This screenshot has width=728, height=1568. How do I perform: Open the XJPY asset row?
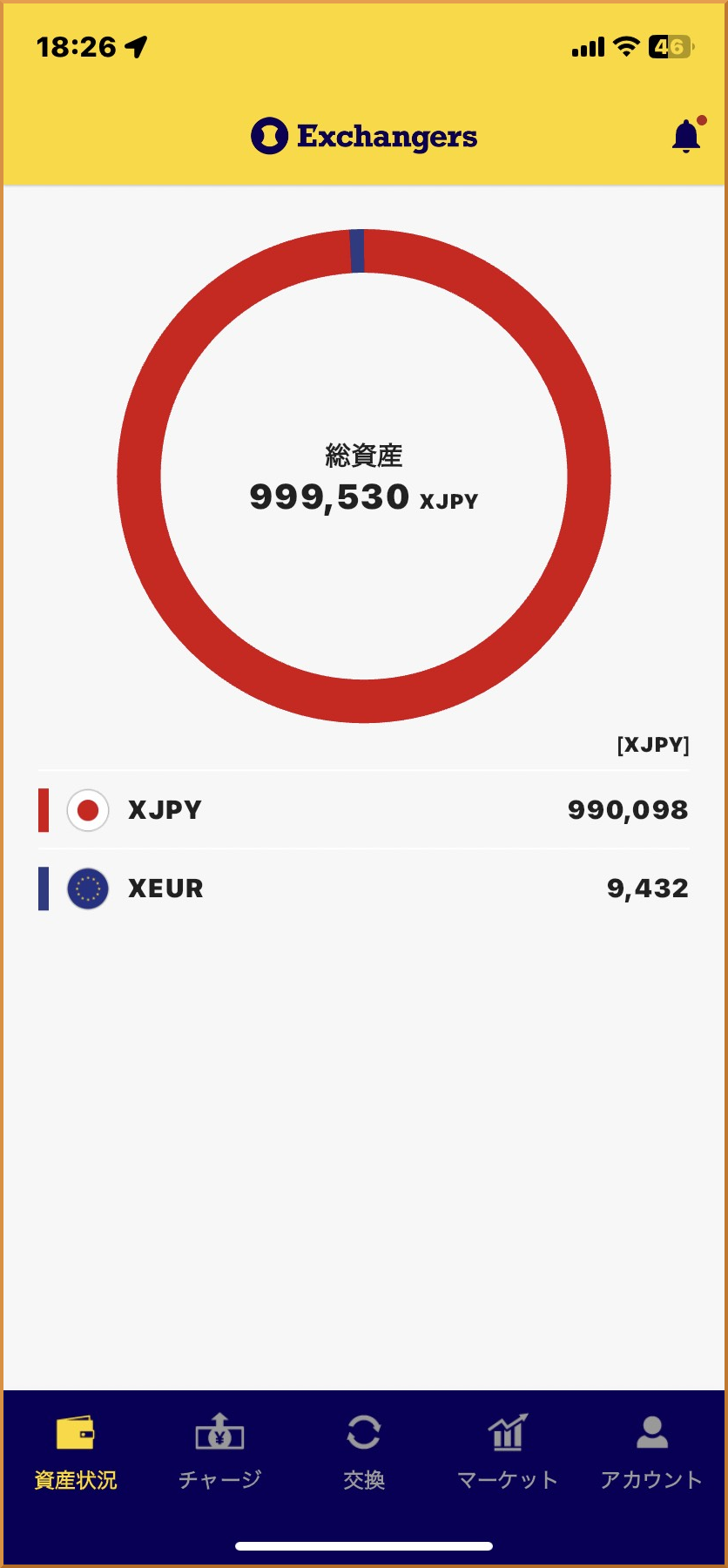click(x=364, y=810)
